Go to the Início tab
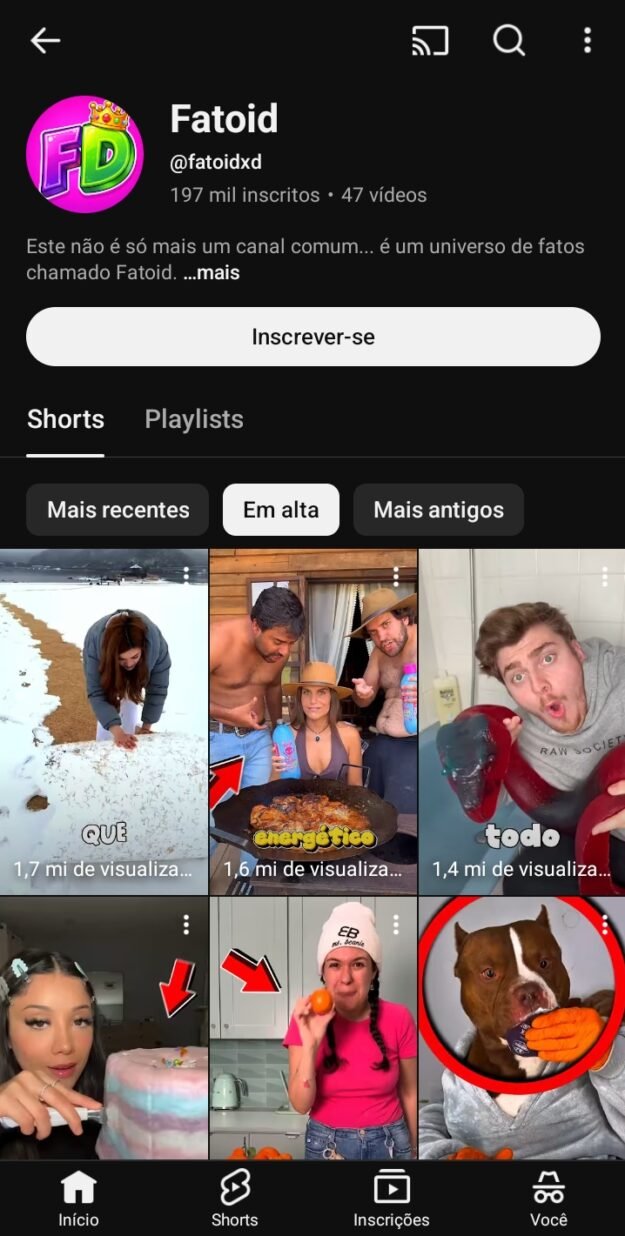The image size is (625, 1236). click(79, 1198)
